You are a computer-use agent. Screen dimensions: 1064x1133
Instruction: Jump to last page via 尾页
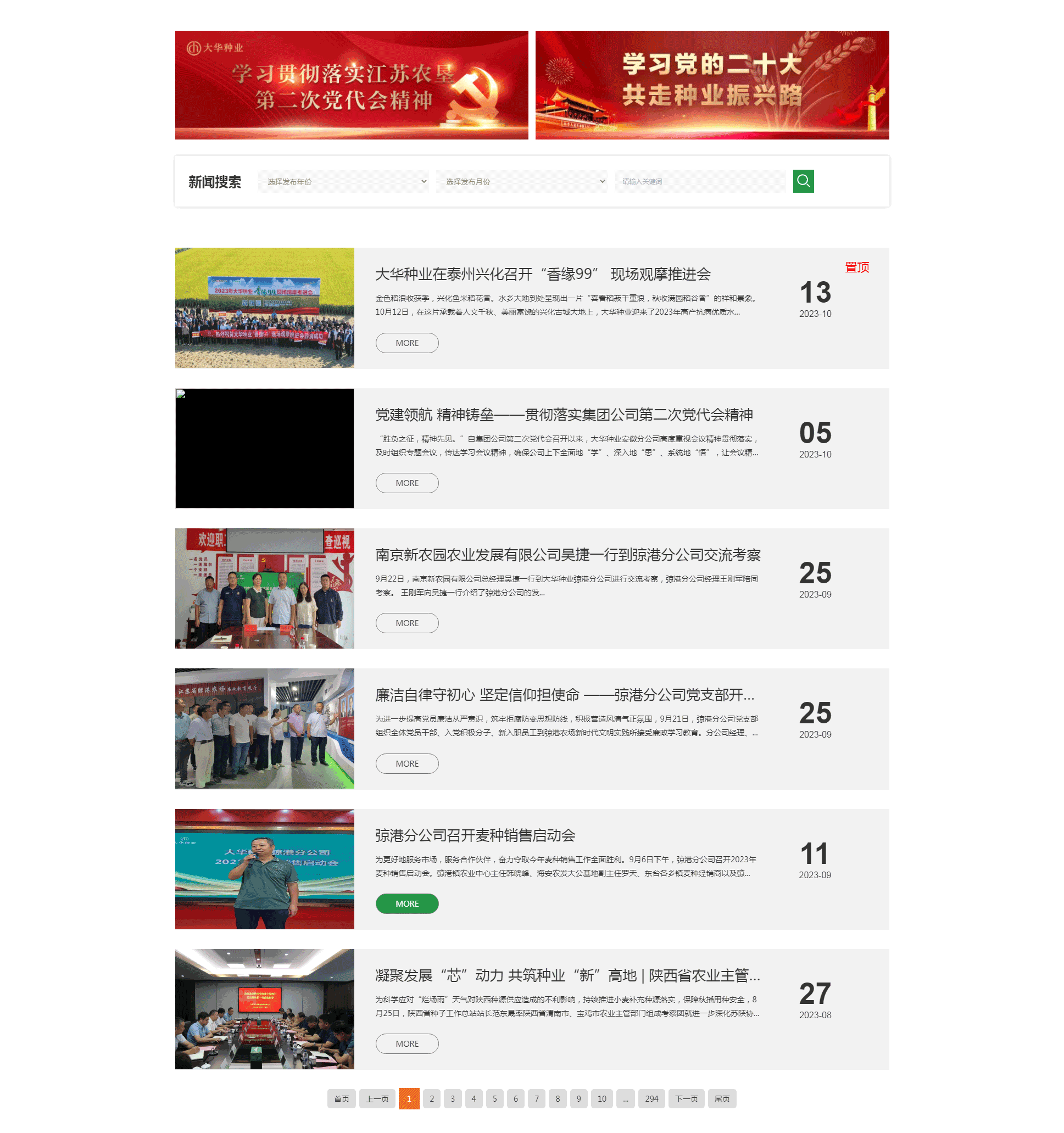(x=722, y=1099)
